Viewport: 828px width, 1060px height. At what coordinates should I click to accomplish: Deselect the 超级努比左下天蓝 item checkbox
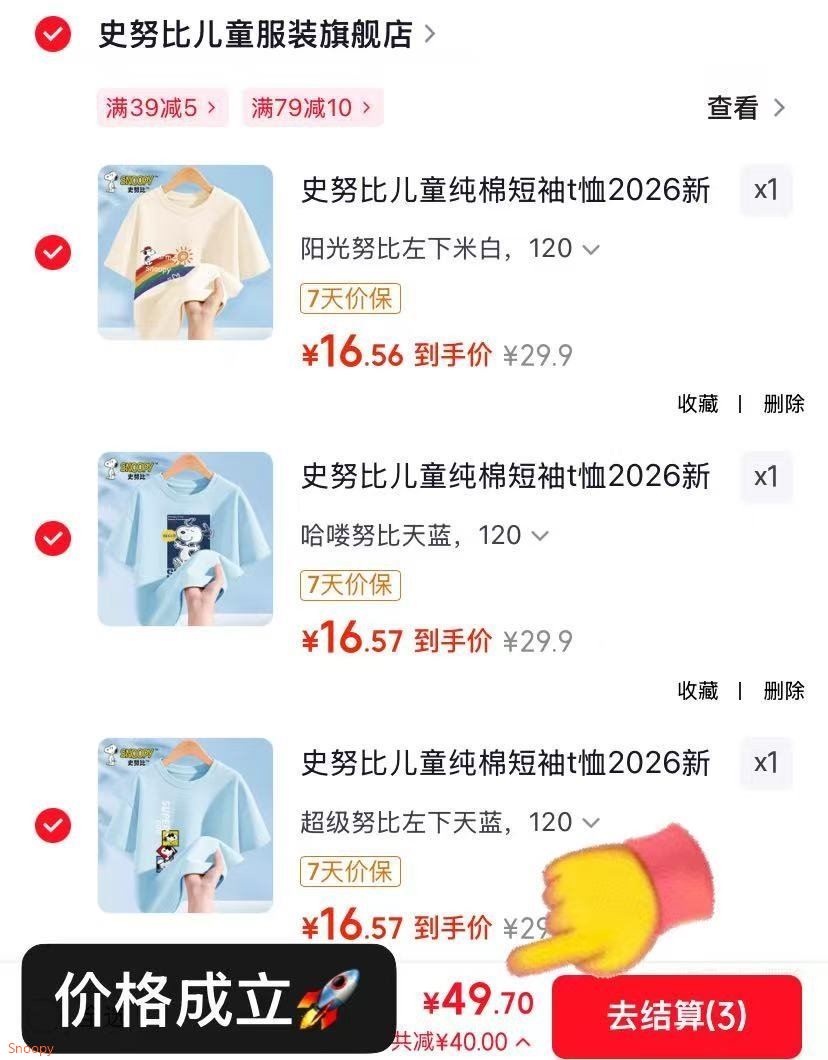click(52, 826)
